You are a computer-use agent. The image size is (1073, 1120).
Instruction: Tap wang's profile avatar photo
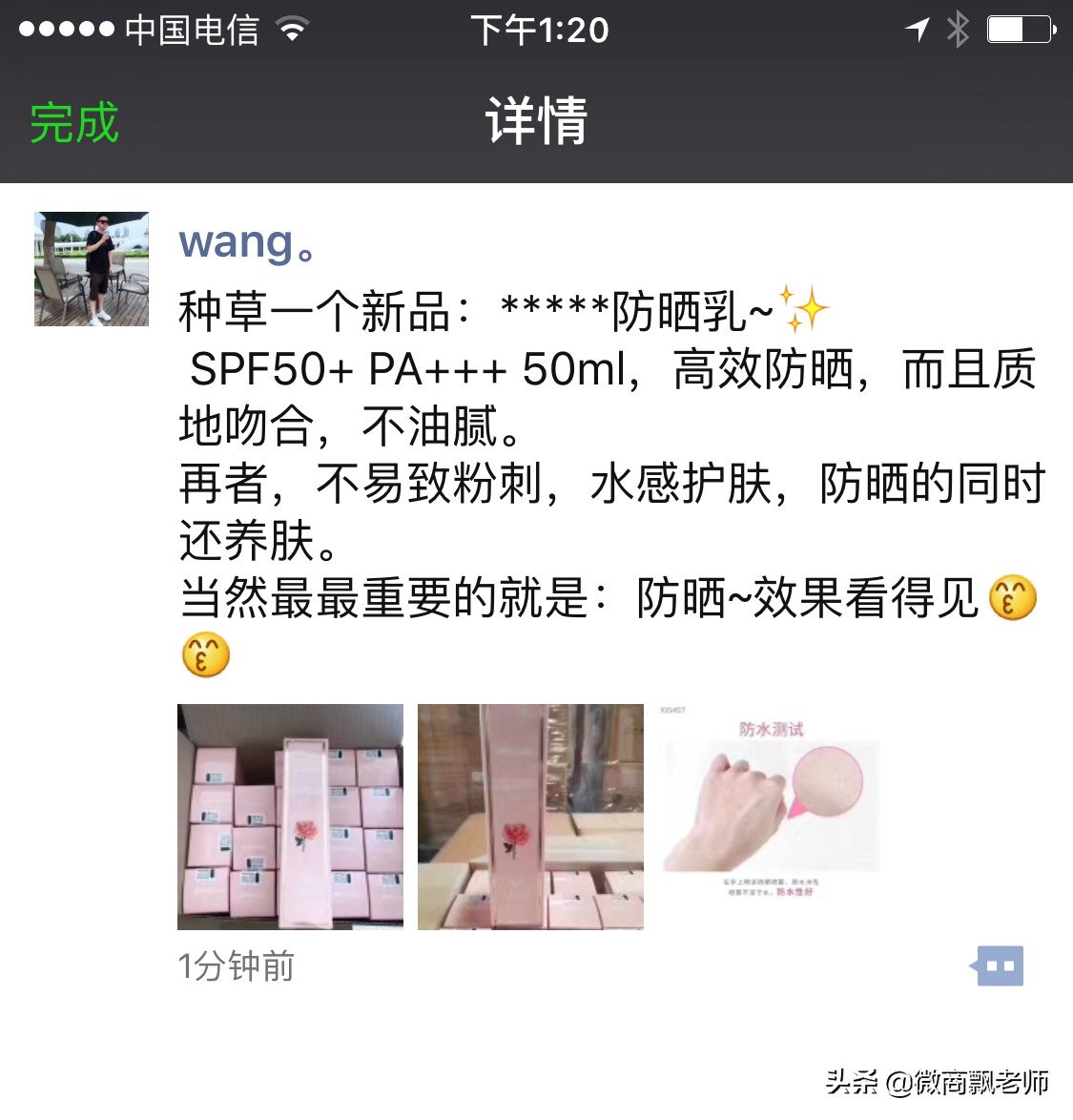click(x=91, y=268)
